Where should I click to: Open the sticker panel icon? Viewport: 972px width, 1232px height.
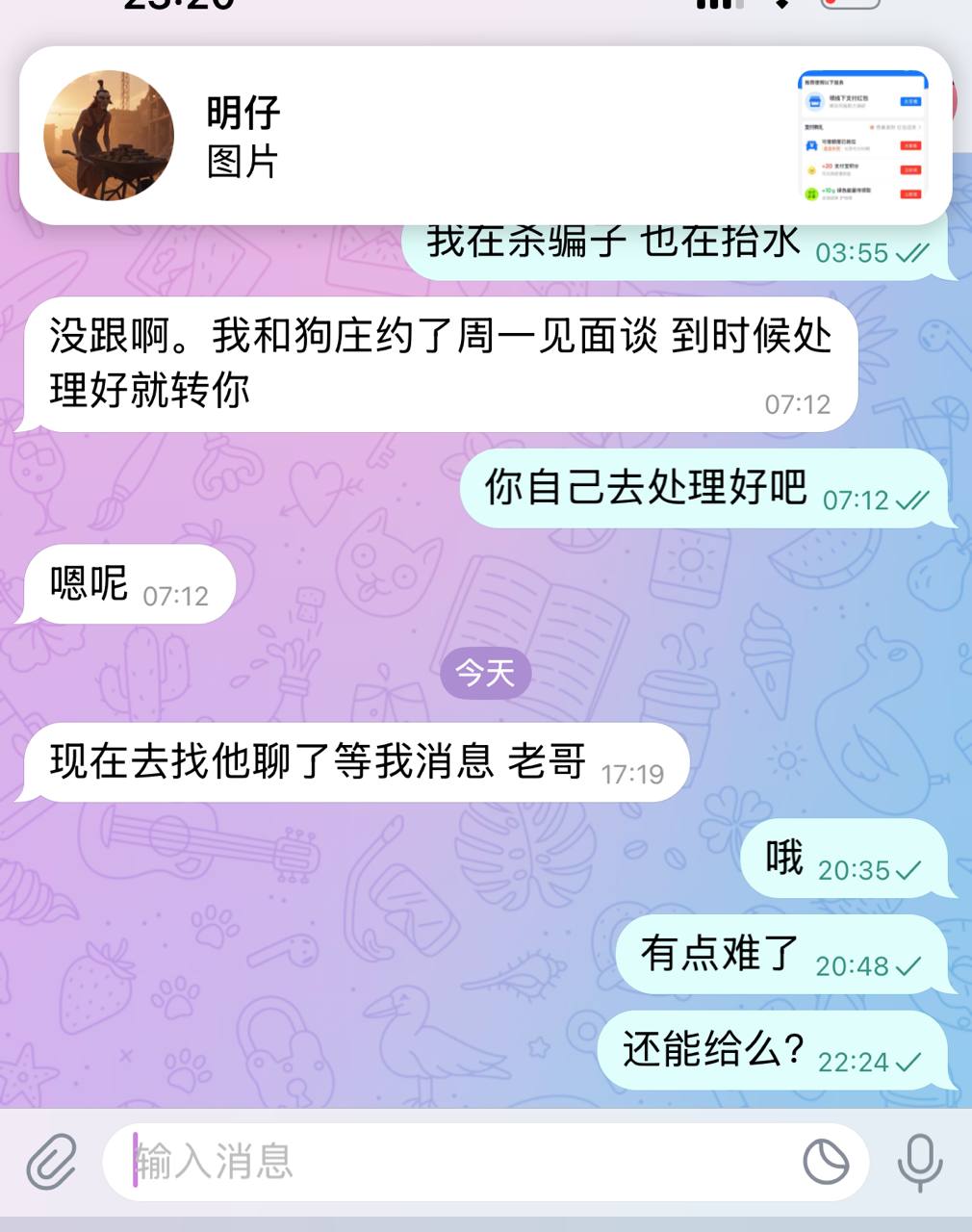pos(826,1162)
